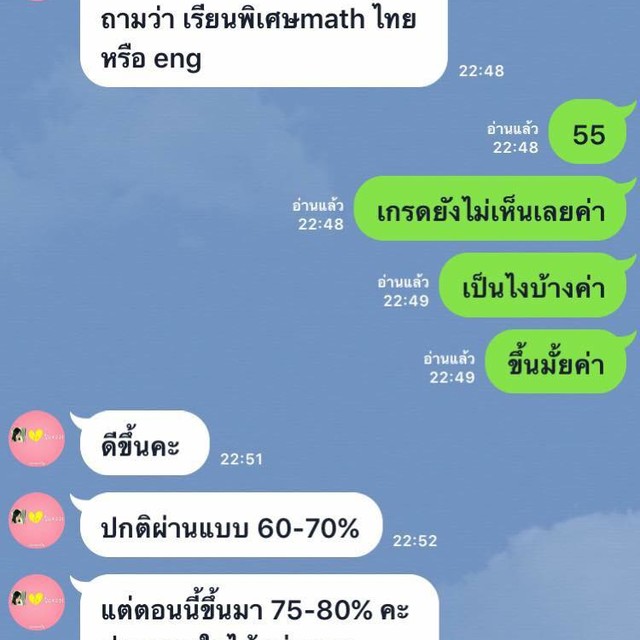View profile from avatar by the "75-80%" message
Viewport: 640px width, 640px height.
[37, 601]
